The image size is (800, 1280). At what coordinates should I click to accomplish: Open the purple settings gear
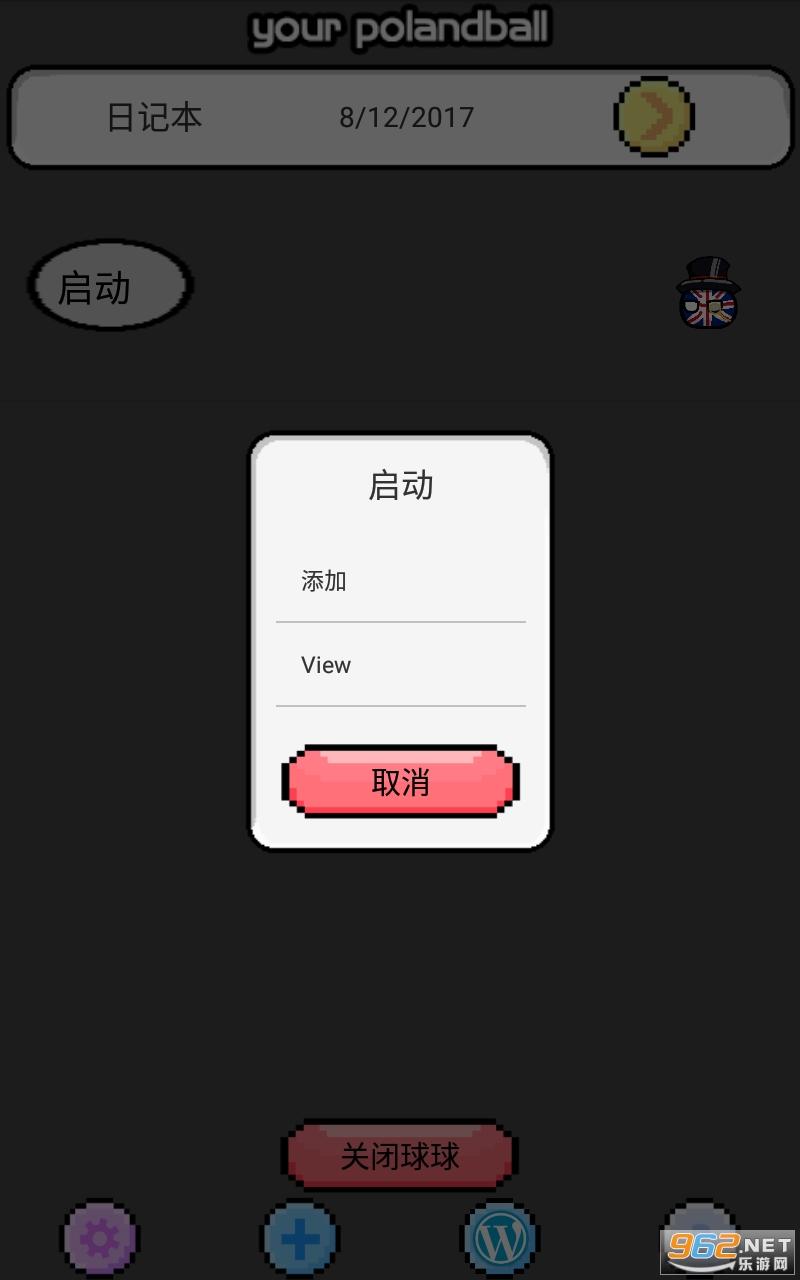coord(100,1240)
